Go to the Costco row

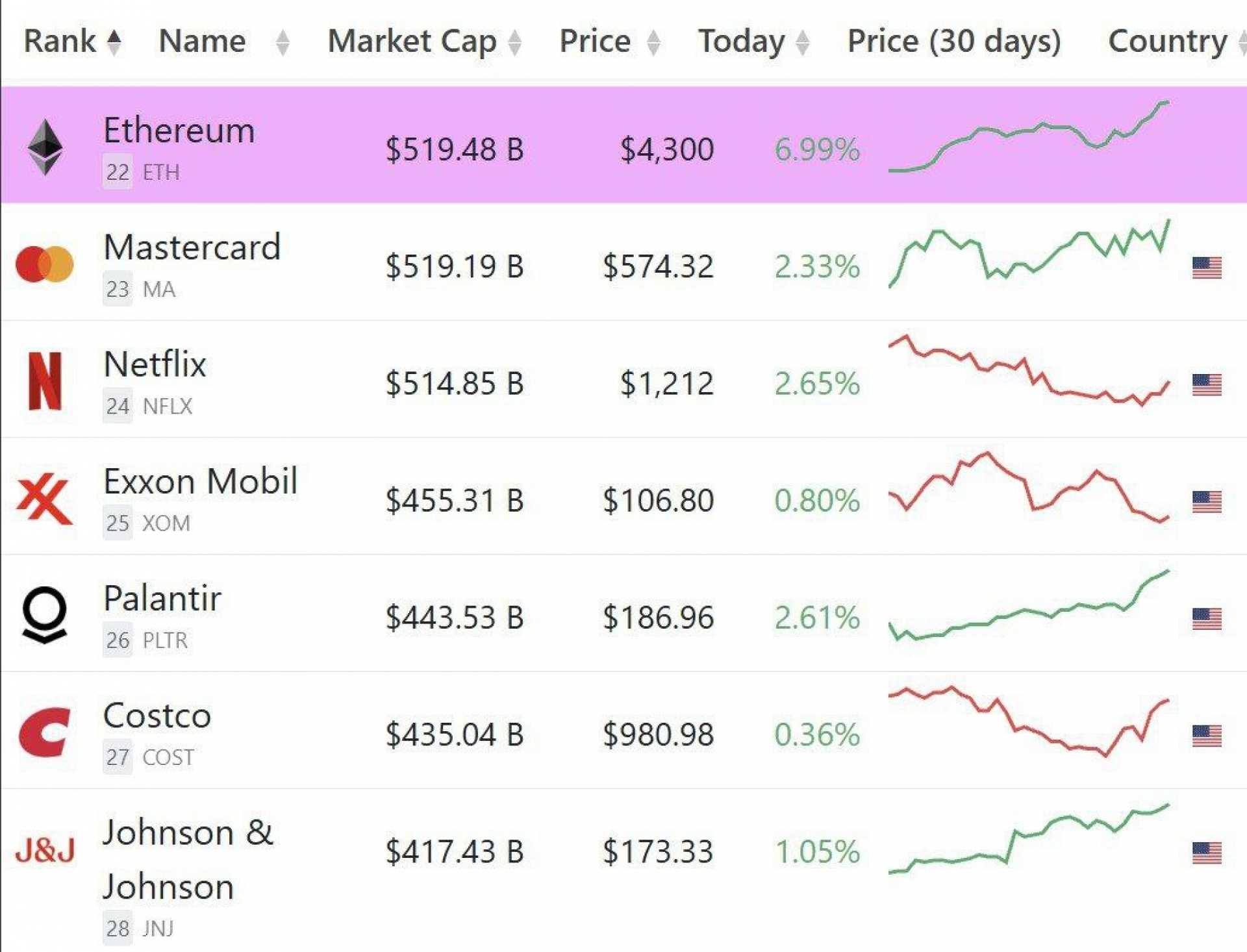click(x=157, y=716)
